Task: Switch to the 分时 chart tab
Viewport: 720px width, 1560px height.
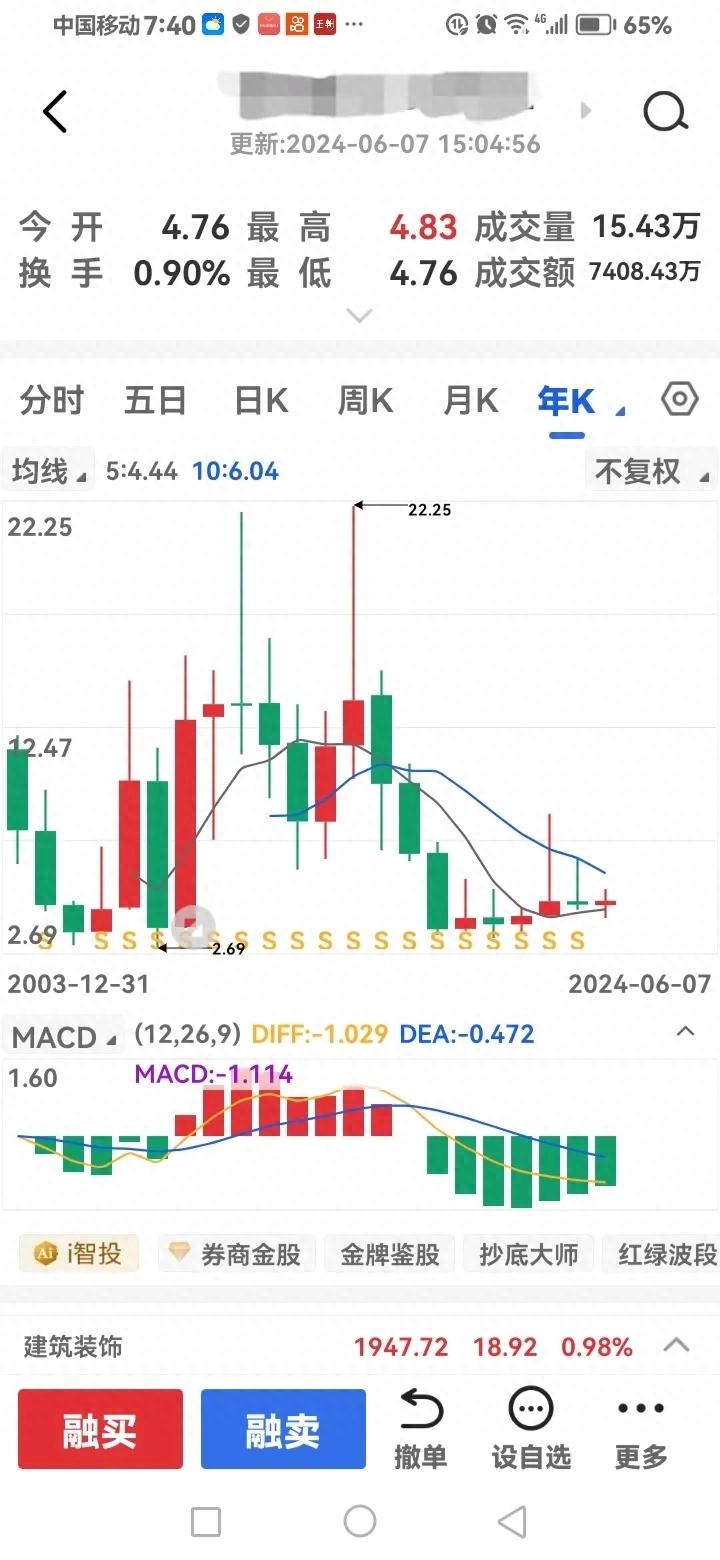Action: (x=52, y=401)
